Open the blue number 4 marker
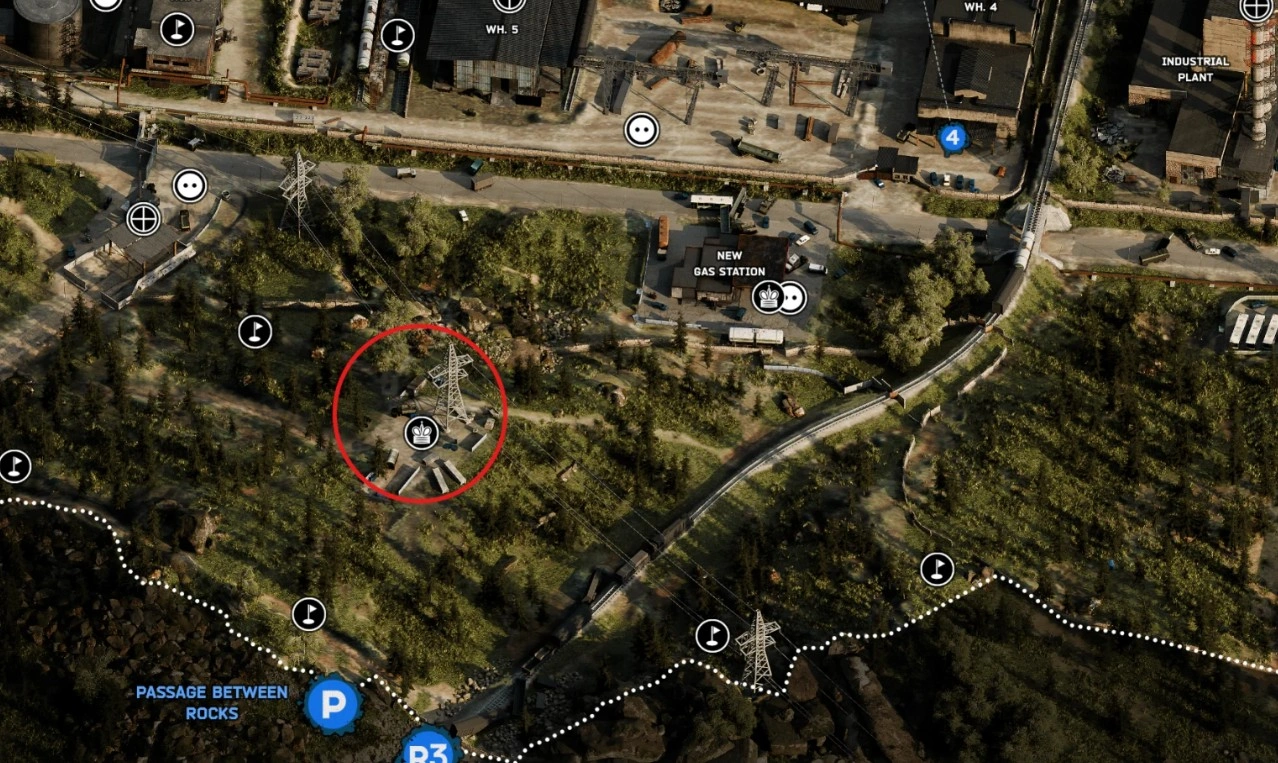The image size is (1278, 763). pos(953,138)
